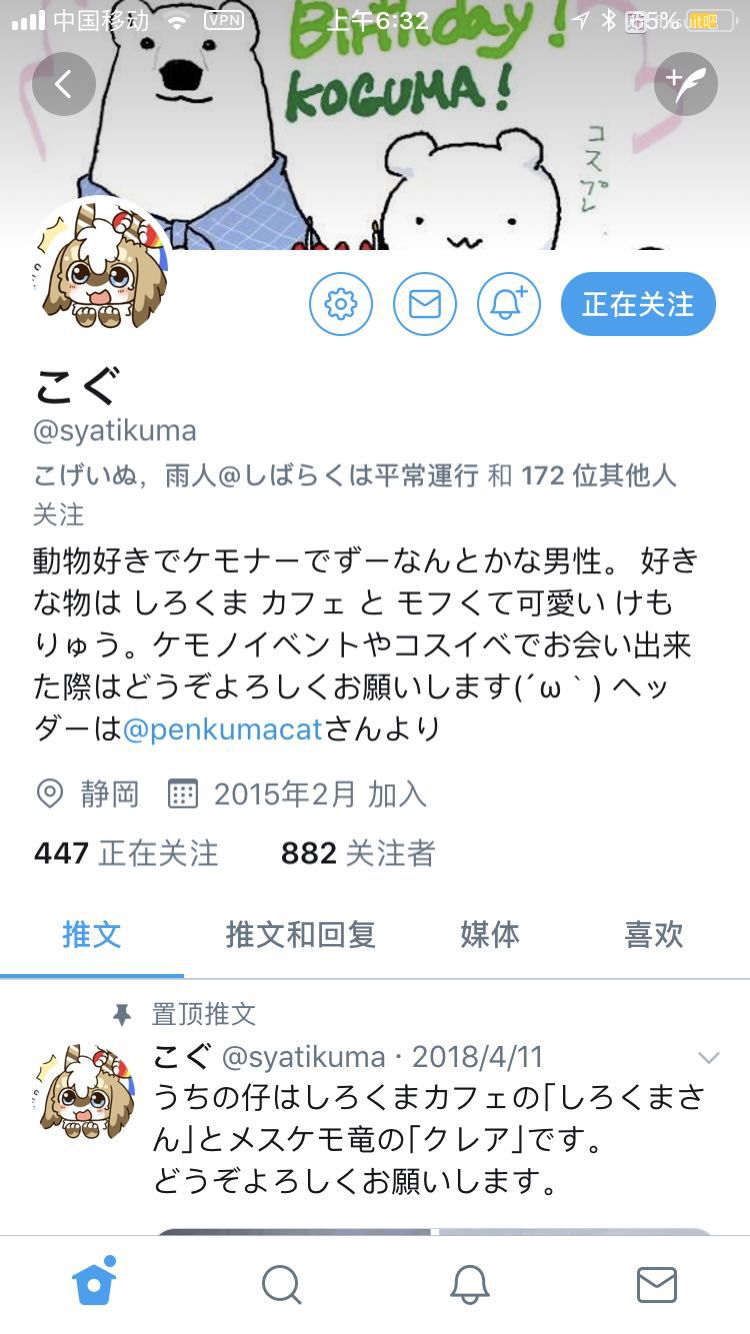The width and height of the screenshot is (750, 1334).
Task: Go back using the top-left arrow
Action: [63, 84]
